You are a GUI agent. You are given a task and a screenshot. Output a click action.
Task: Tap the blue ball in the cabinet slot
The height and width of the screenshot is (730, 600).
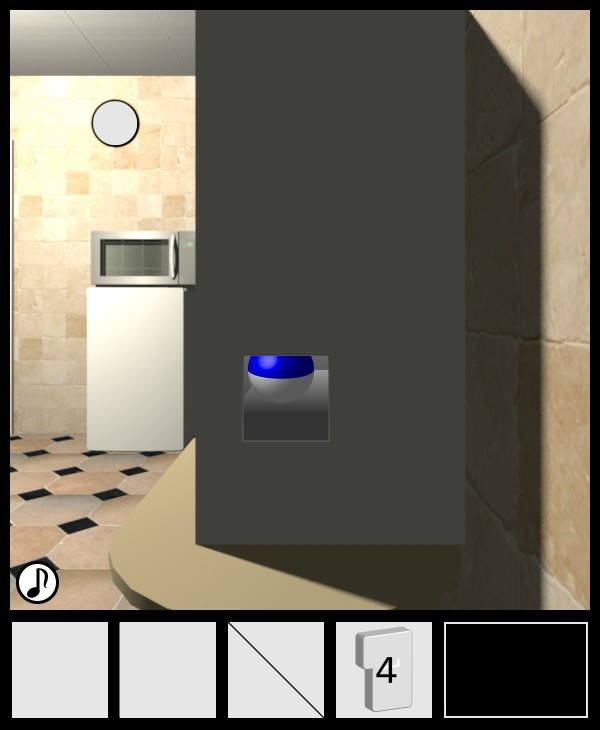pyautogui.click(x=281, y=373)
